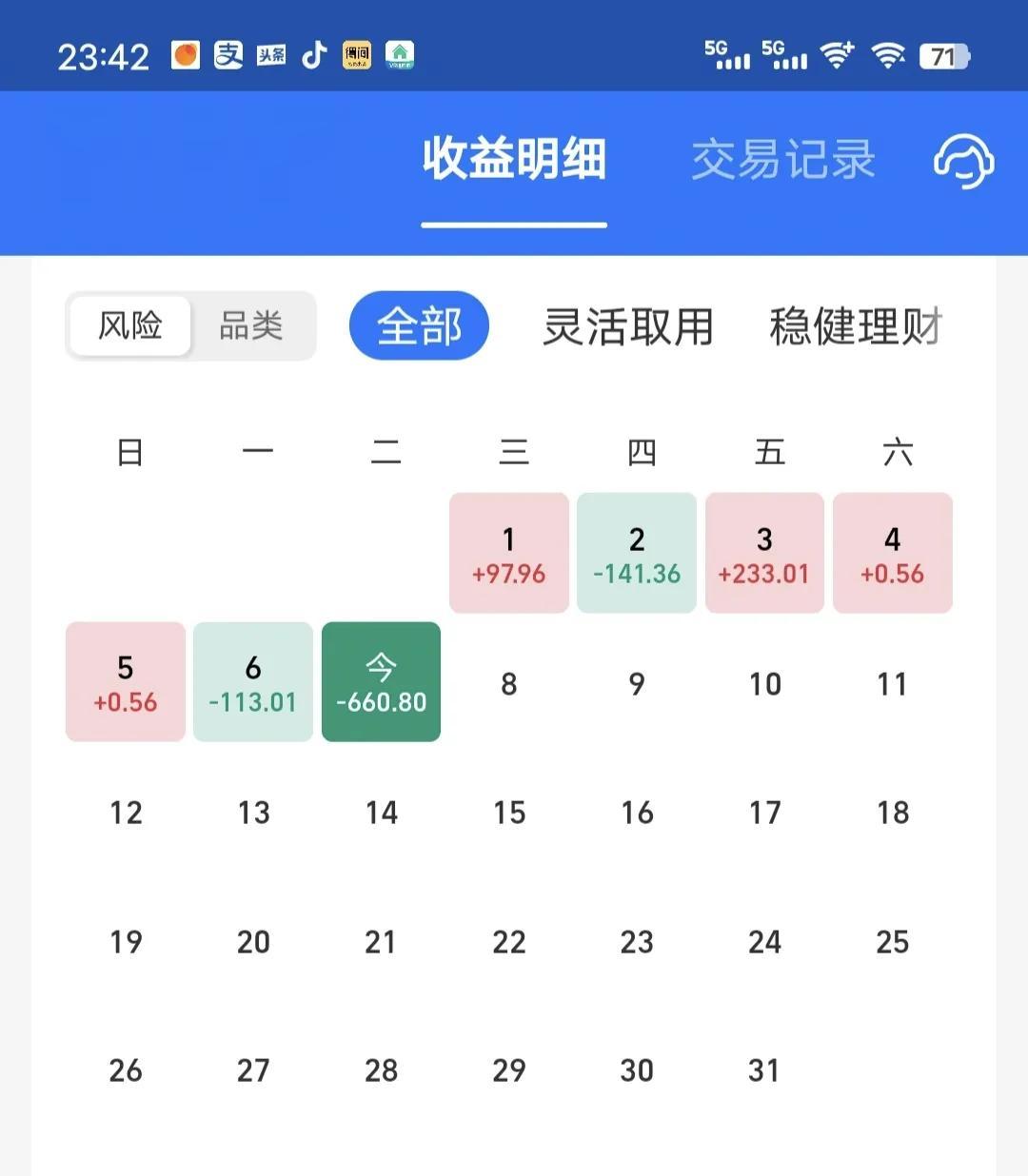
Task: View day 3 with +233.01
Action: click(x=764, y=554)
